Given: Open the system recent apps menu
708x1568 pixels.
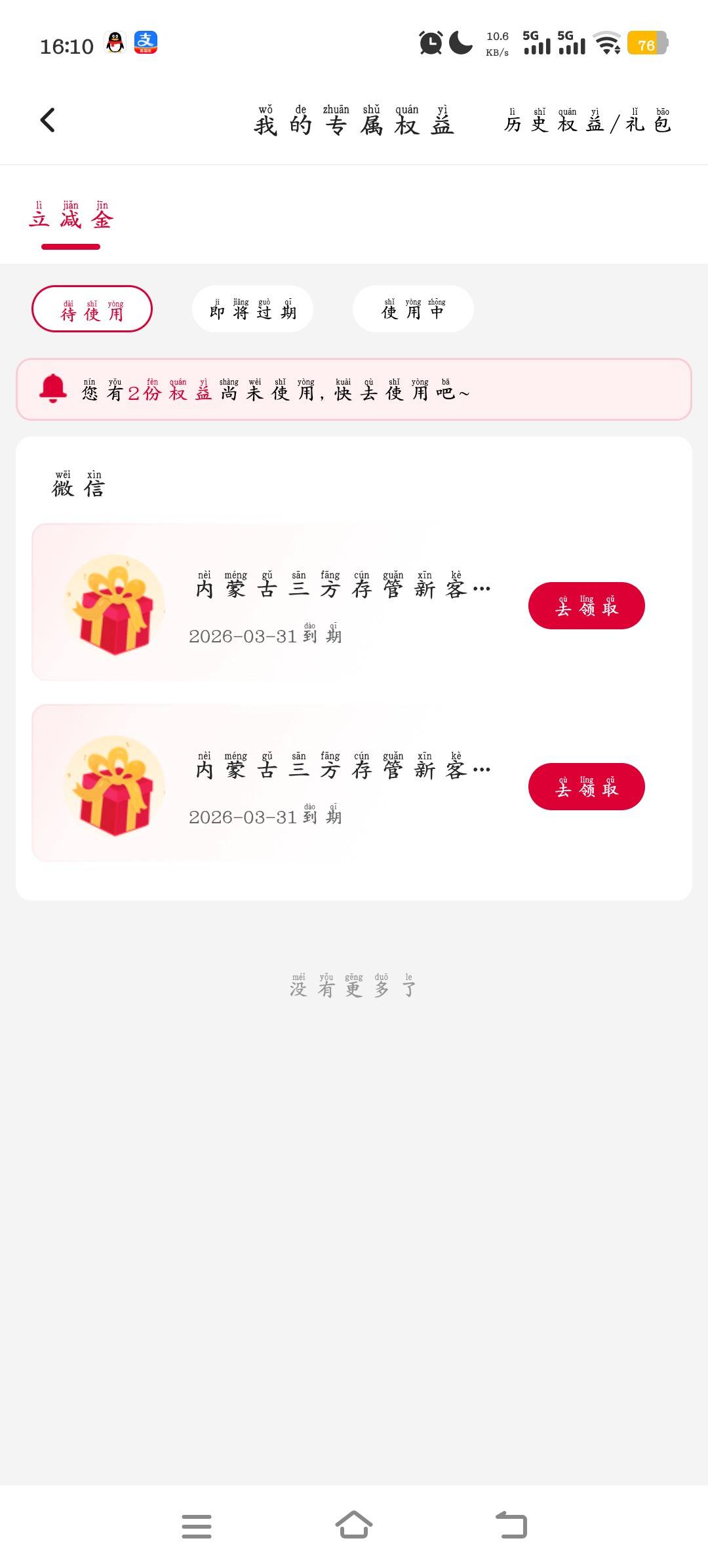Looking at the screenshot, I should [x=197, y=1526].
